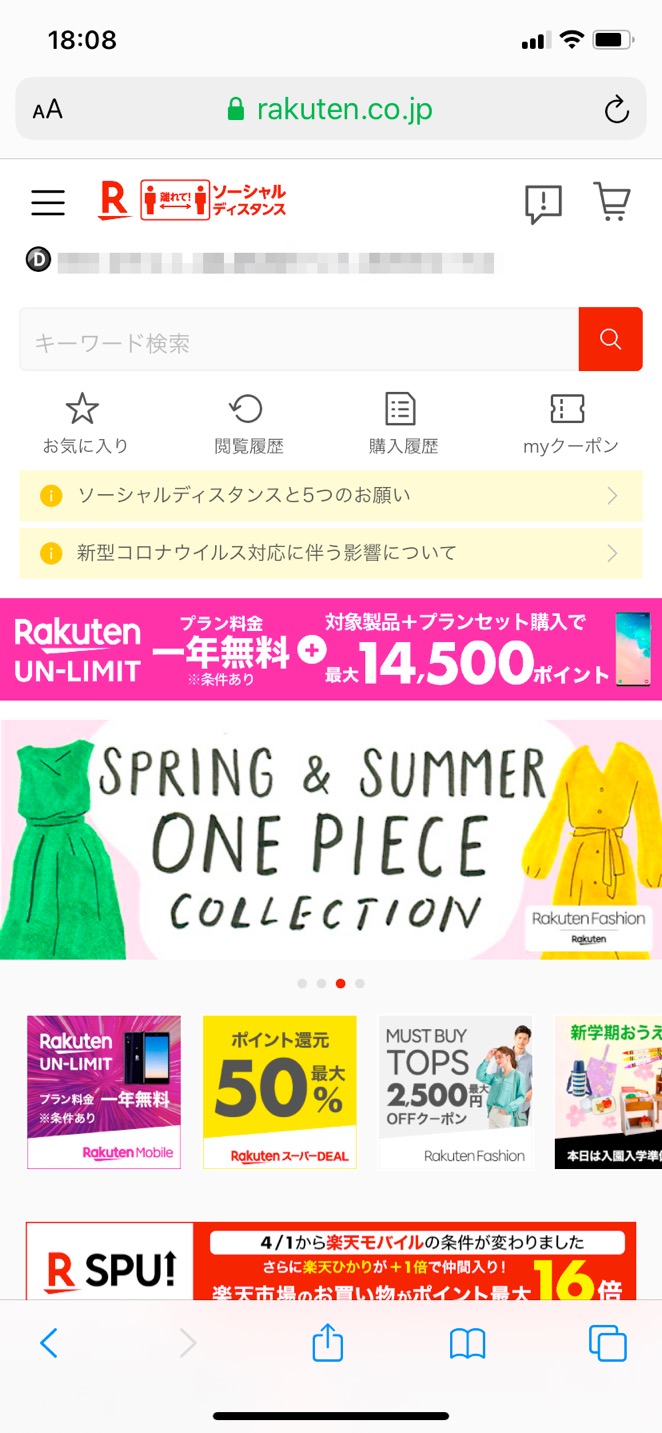Tap the キーワード検索 search field
The image size is (662, 1433).
[x=299, y=343]
